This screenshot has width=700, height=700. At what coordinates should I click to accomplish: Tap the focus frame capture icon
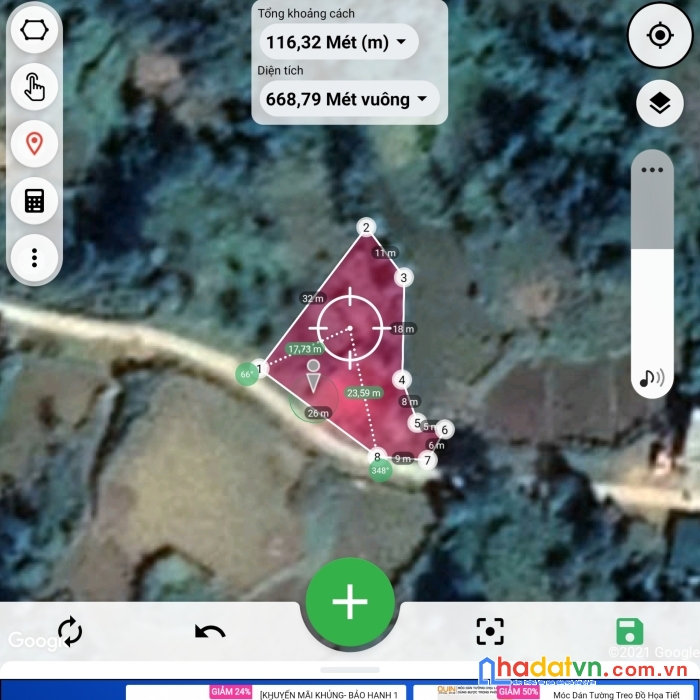490,631
